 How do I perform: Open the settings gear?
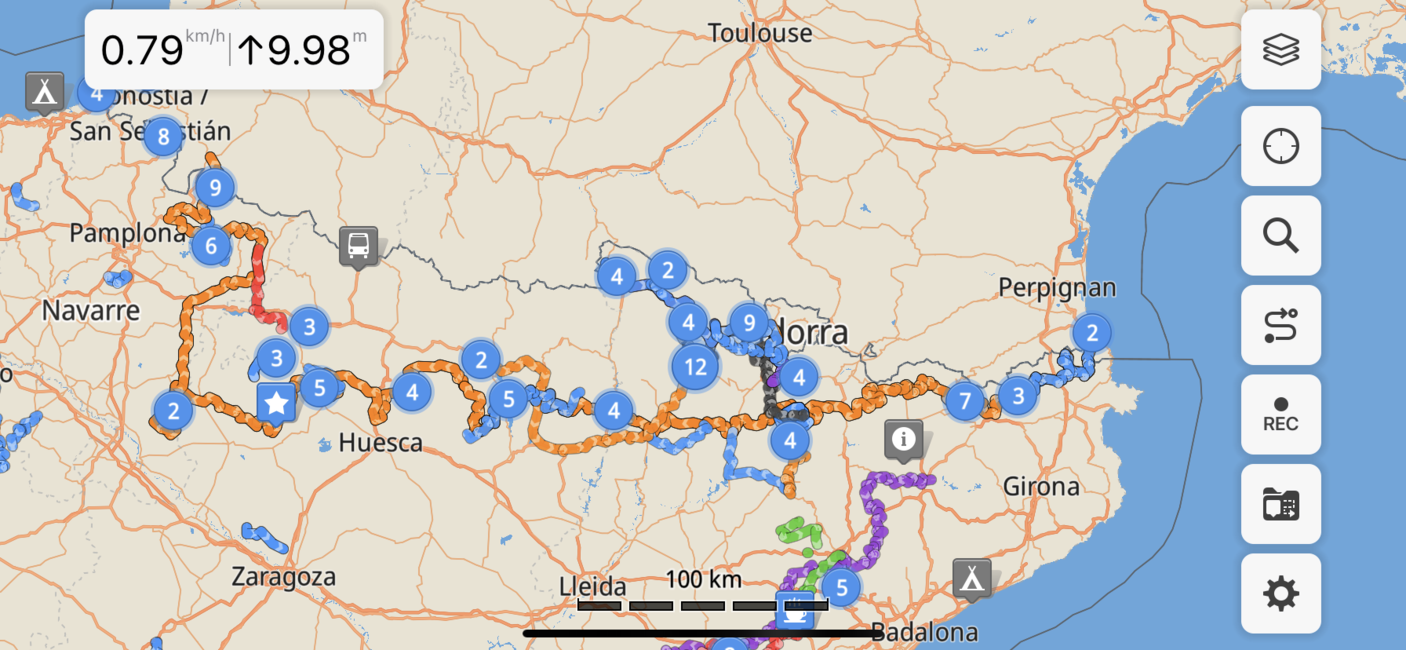click(x=1280, y=594)
